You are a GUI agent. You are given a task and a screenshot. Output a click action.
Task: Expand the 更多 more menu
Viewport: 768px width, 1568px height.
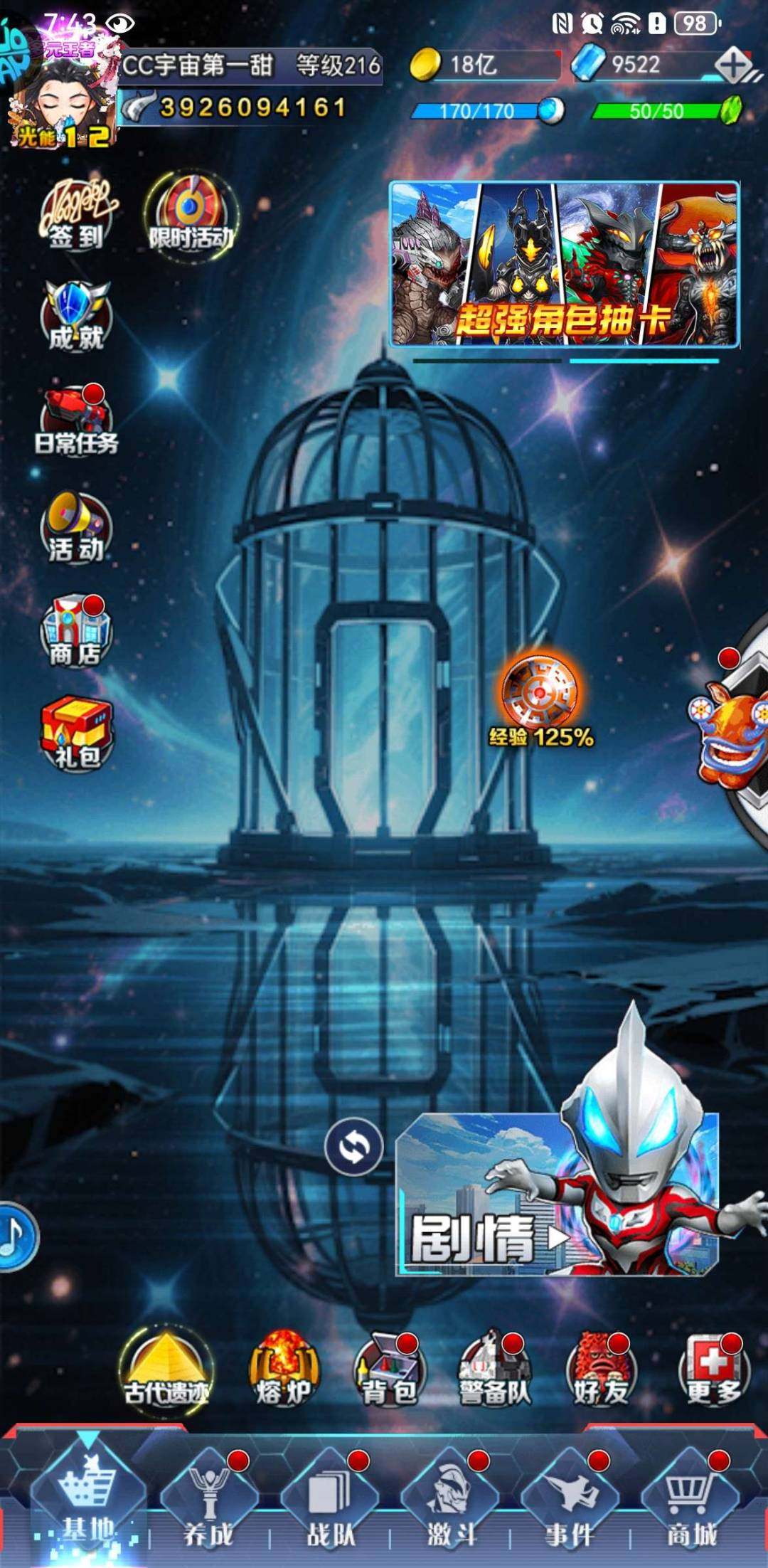click(x=713, y=1370)
